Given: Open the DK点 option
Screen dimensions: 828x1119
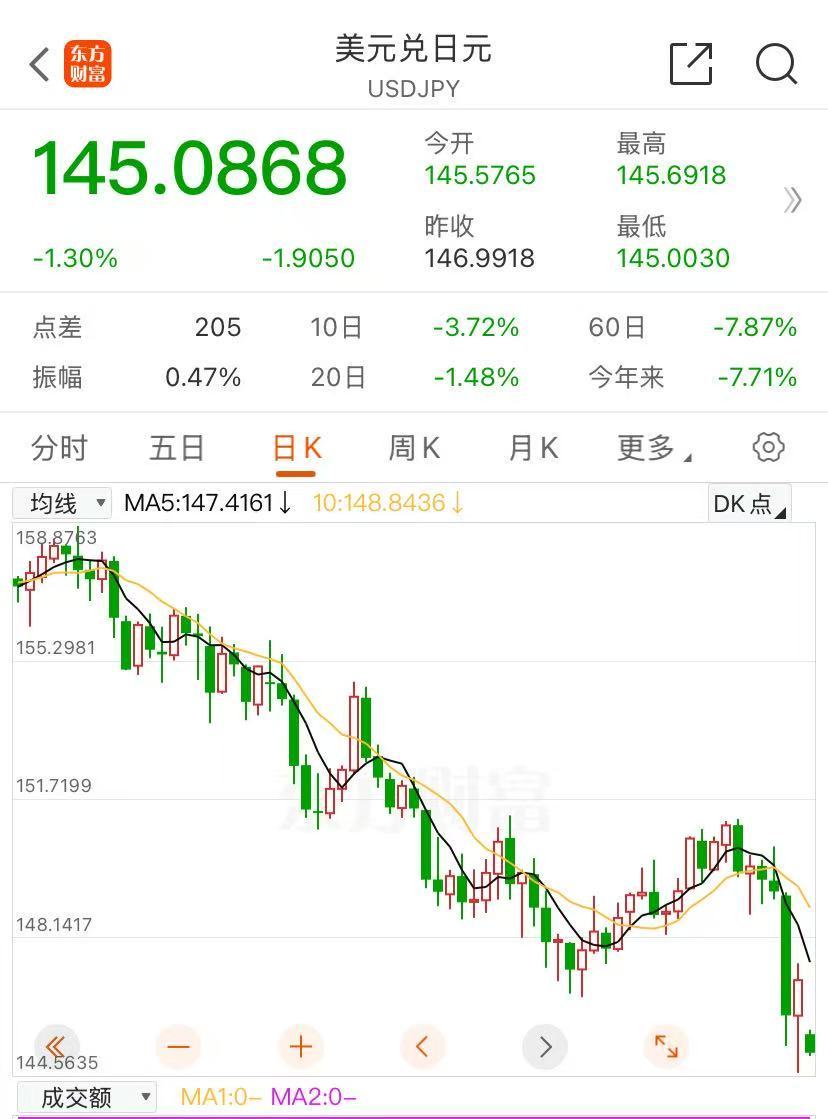Looking at the screenshot, I should [749, 503].
